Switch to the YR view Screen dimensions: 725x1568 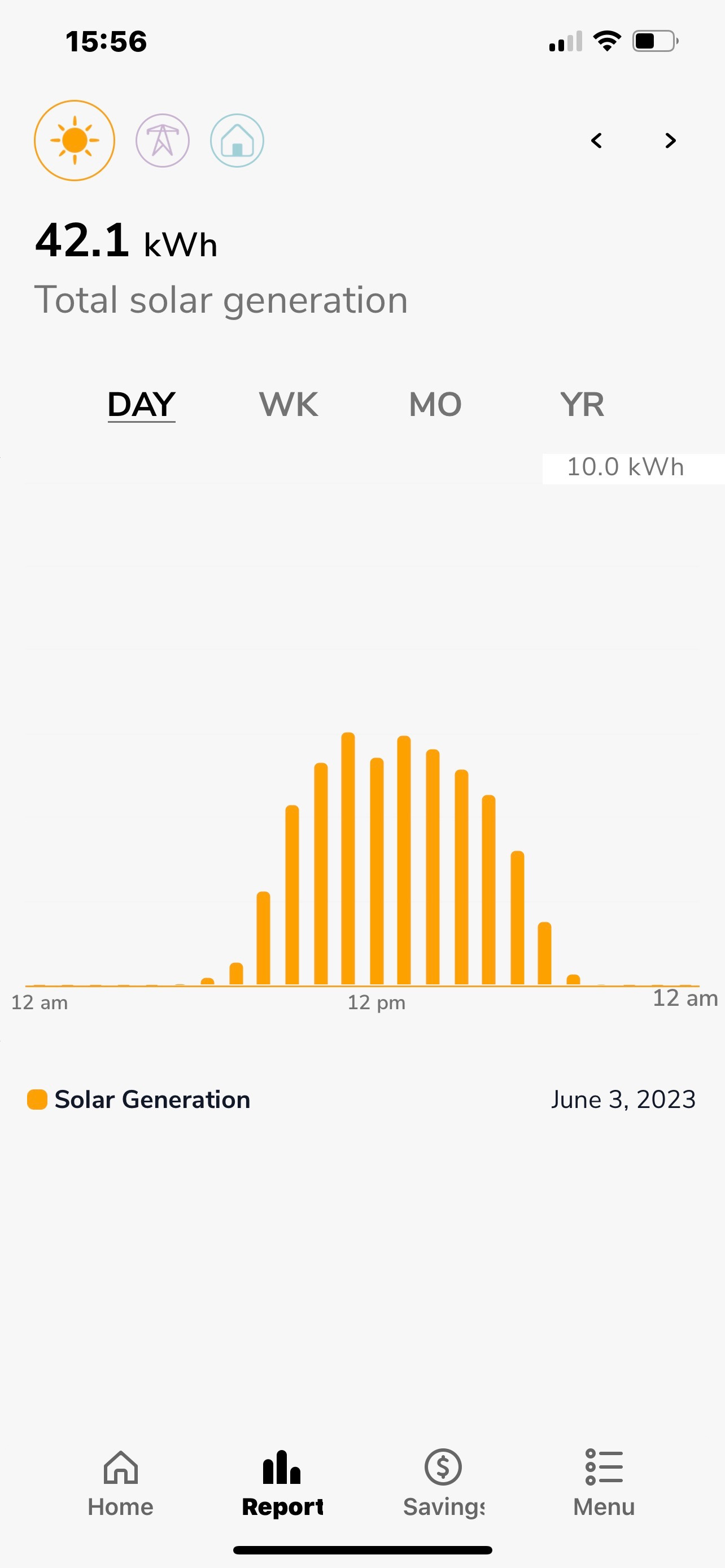[x=582, y=405]
